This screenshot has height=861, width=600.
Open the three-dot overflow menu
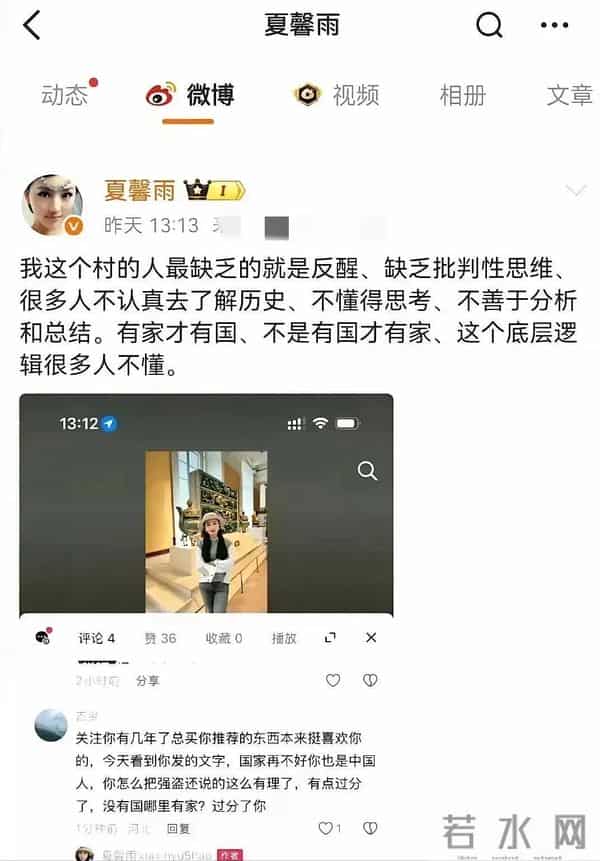coord(553,25)
